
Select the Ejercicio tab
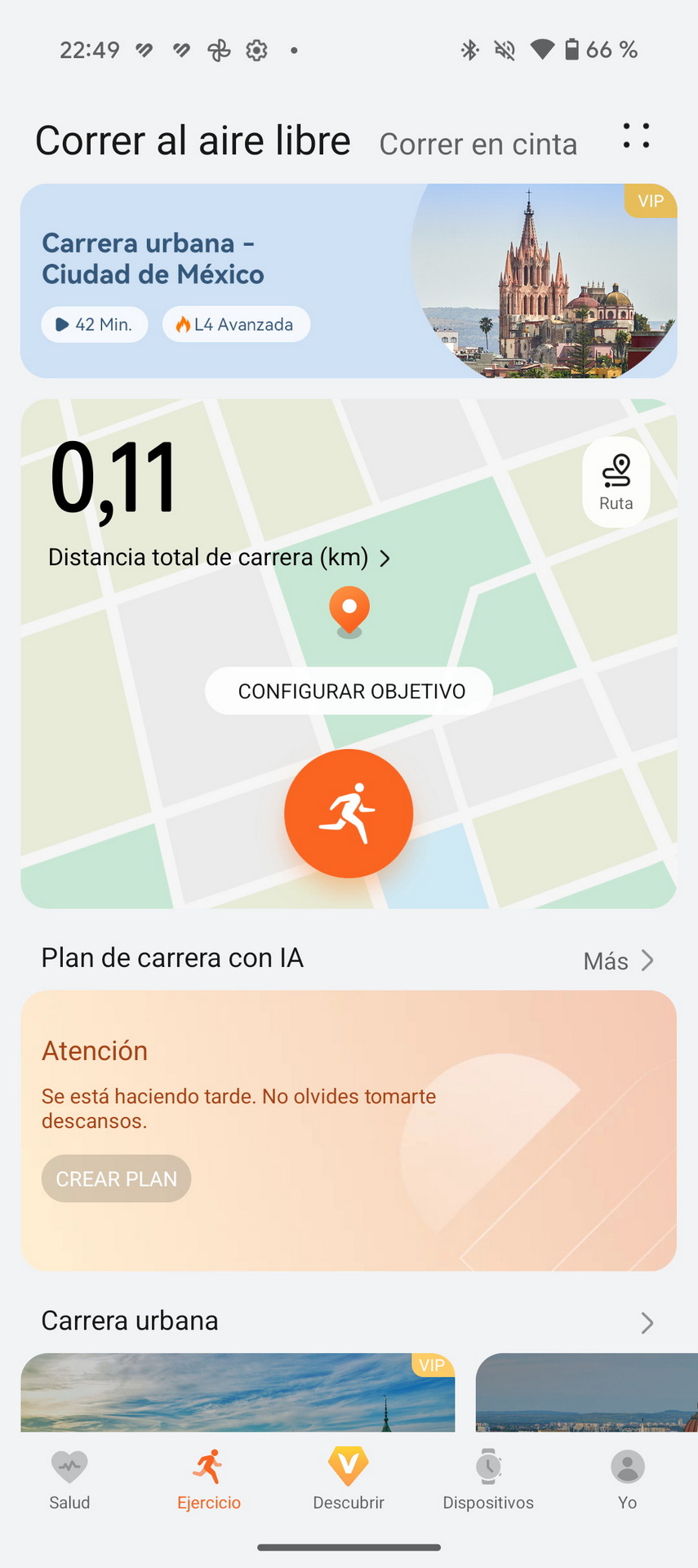pyautogui.click(x=209, y=1480)
